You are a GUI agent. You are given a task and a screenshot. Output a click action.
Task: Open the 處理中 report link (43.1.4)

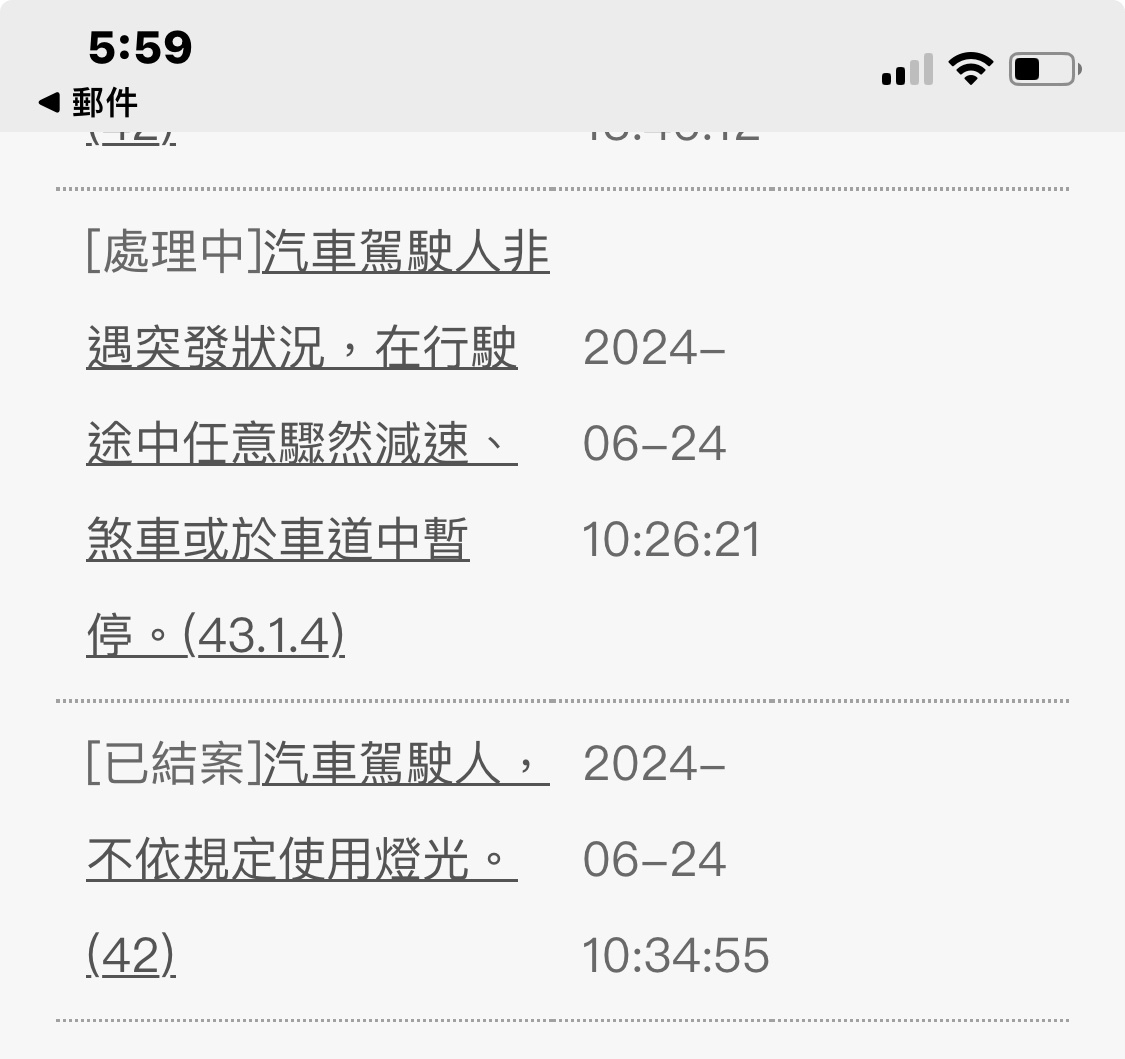coord(300,443)
